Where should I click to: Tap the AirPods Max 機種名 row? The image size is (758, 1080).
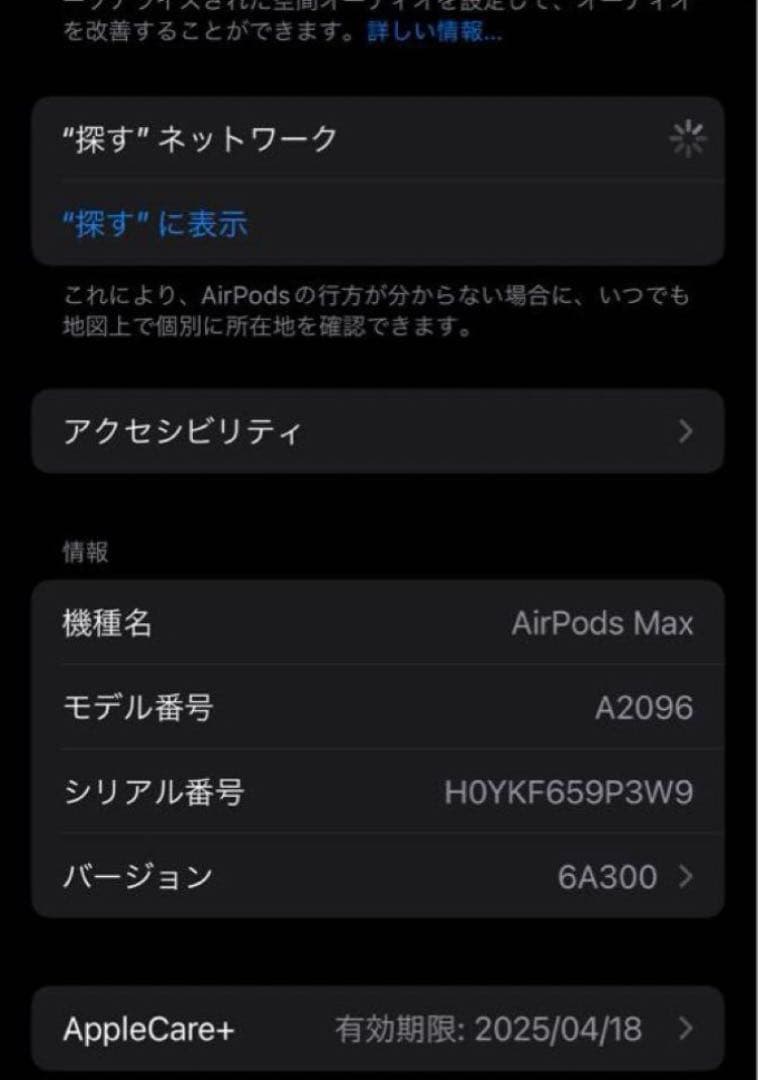[379, 622]
